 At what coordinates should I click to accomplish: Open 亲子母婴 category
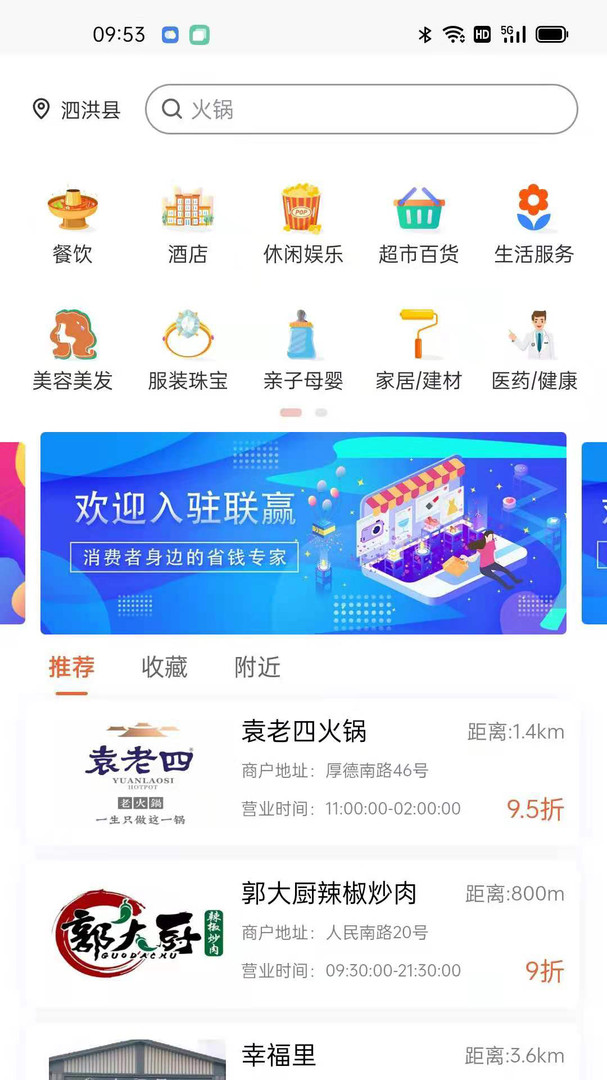click(x=303, y=351)
